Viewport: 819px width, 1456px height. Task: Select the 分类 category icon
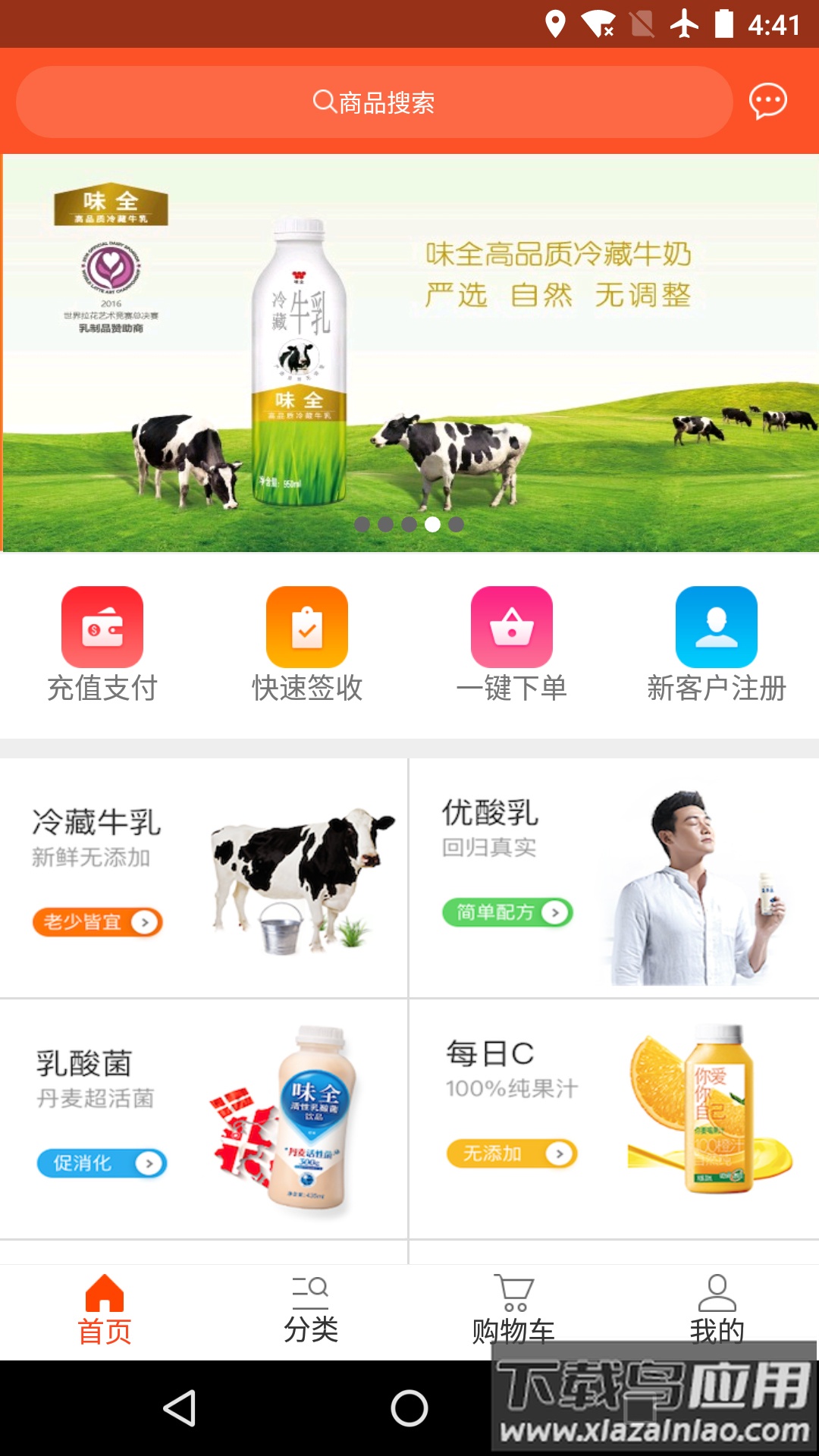pyautogui.click(x=310, y=1288)
